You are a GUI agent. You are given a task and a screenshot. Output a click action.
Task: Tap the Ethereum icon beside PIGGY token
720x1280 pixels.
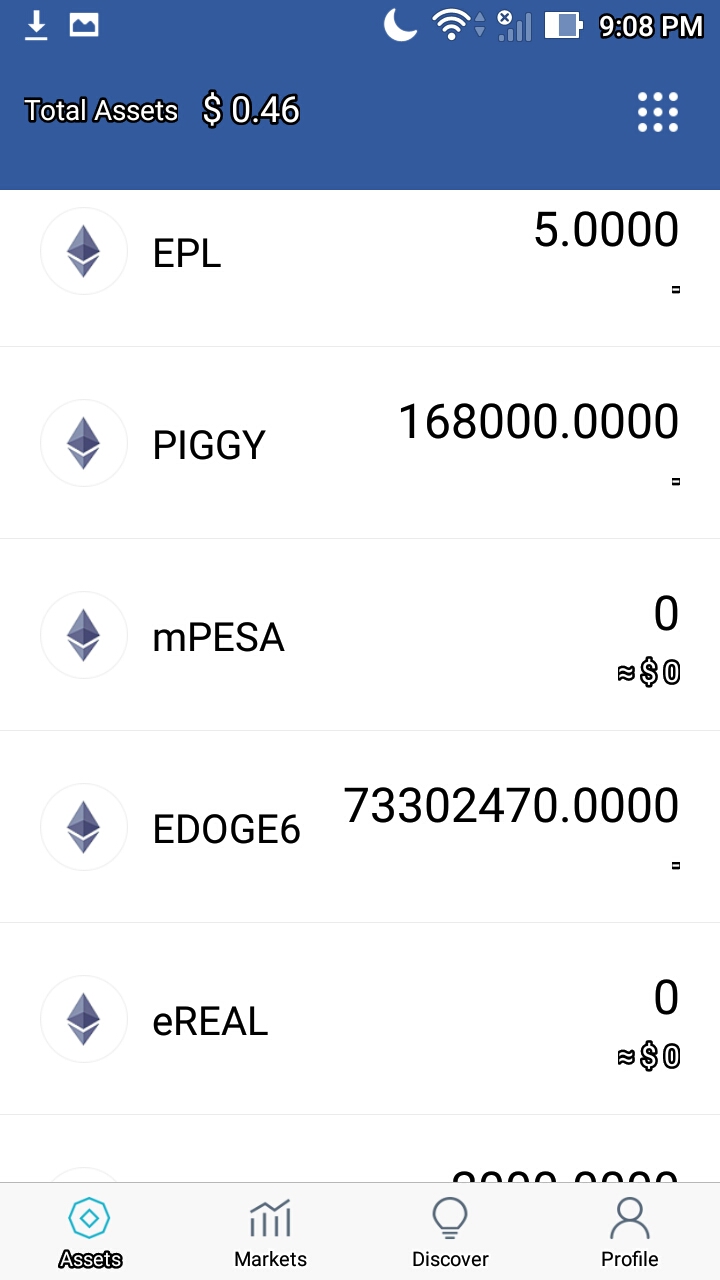tap(83, 443)
